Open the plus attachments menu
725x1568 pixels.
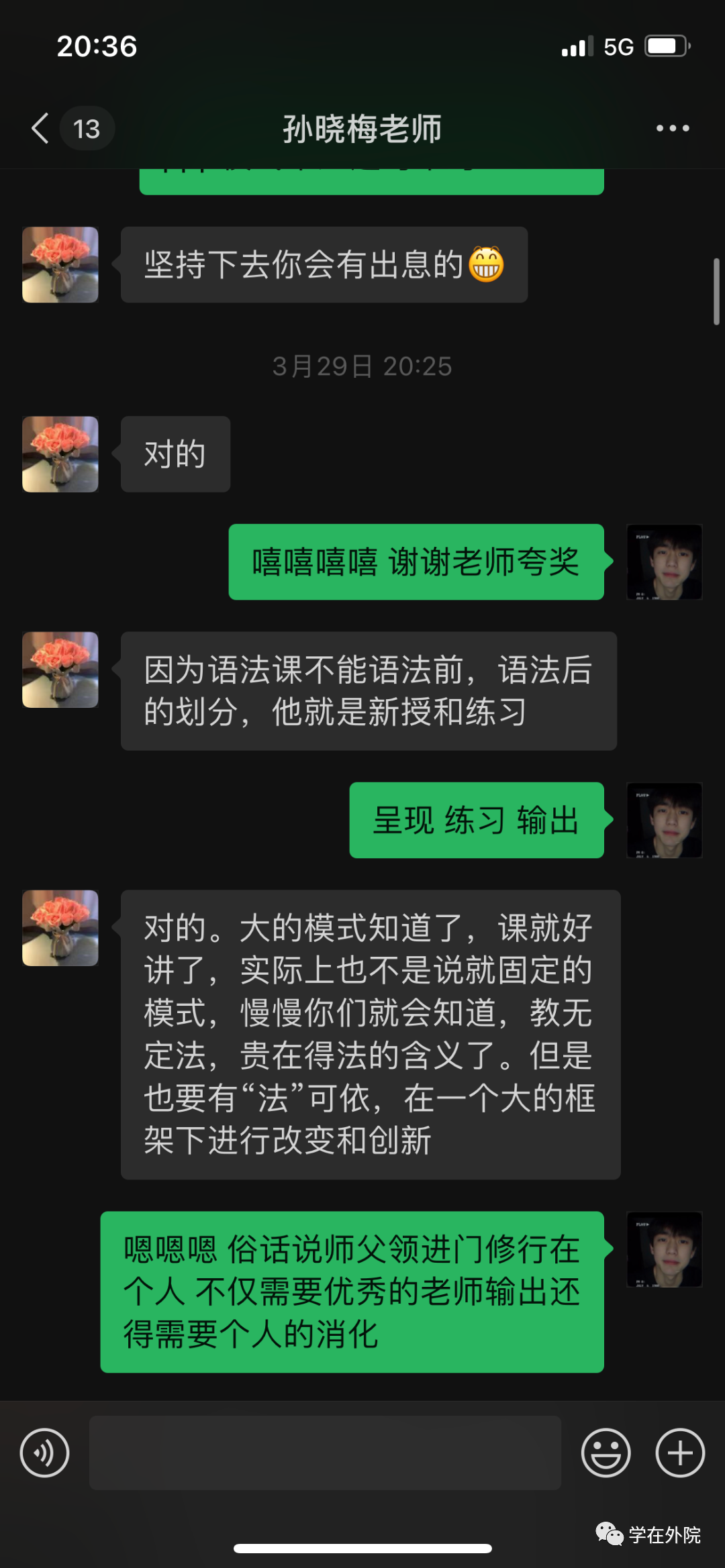click(679, 1453)
